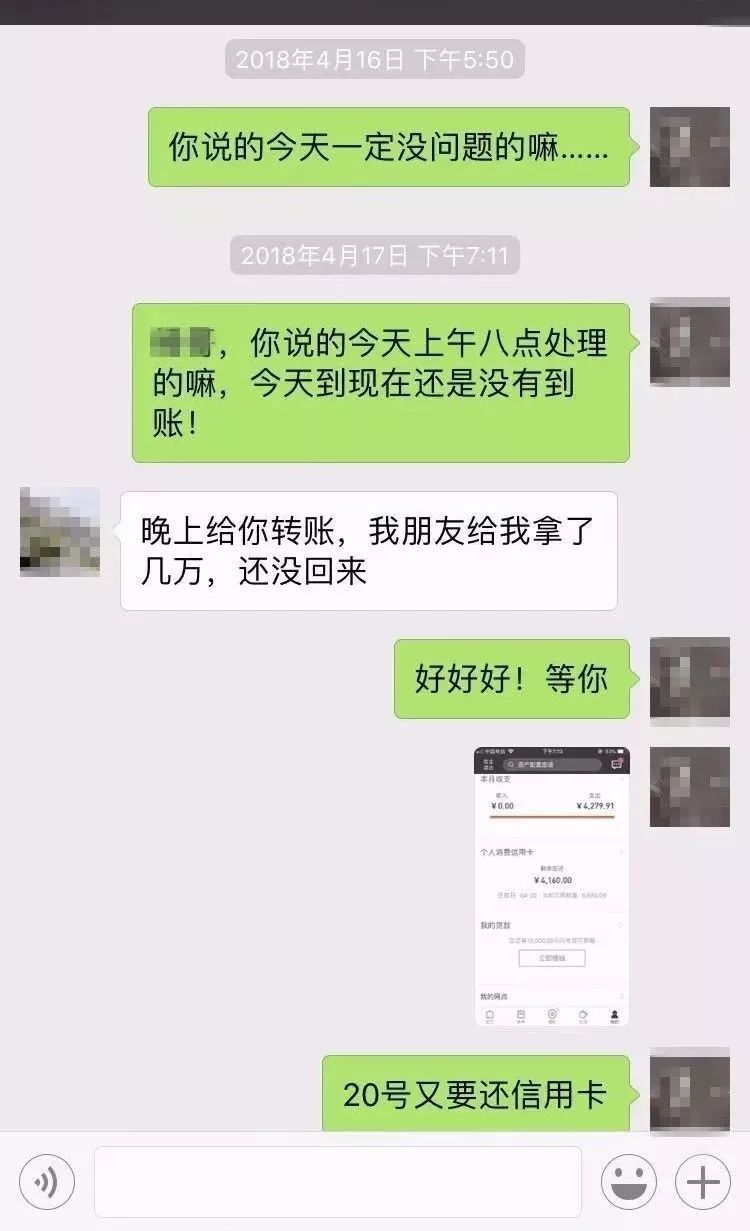Open the plus attachments menu
The image size is (750, 1231).
click(703, 1183)
